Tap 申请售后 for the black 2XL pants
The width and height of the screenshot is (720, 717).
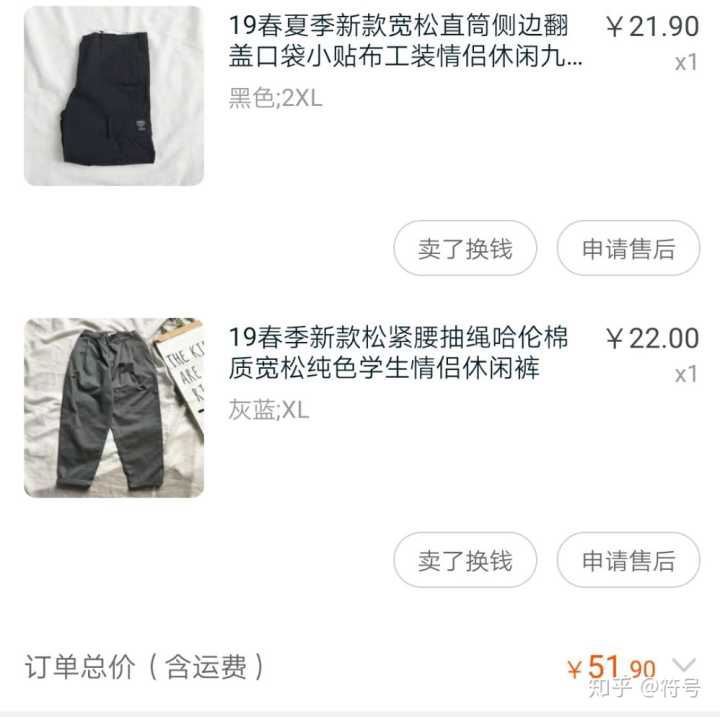click(628, 248)
